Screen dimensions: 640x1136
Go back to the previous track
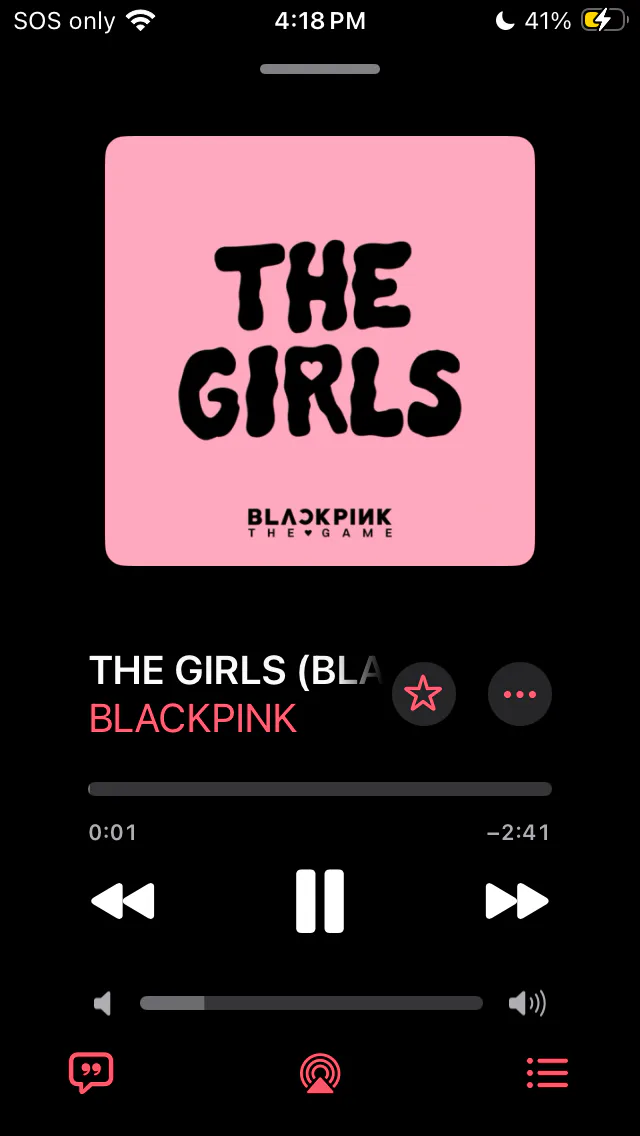pyautogui.click(x=123, y=901)
